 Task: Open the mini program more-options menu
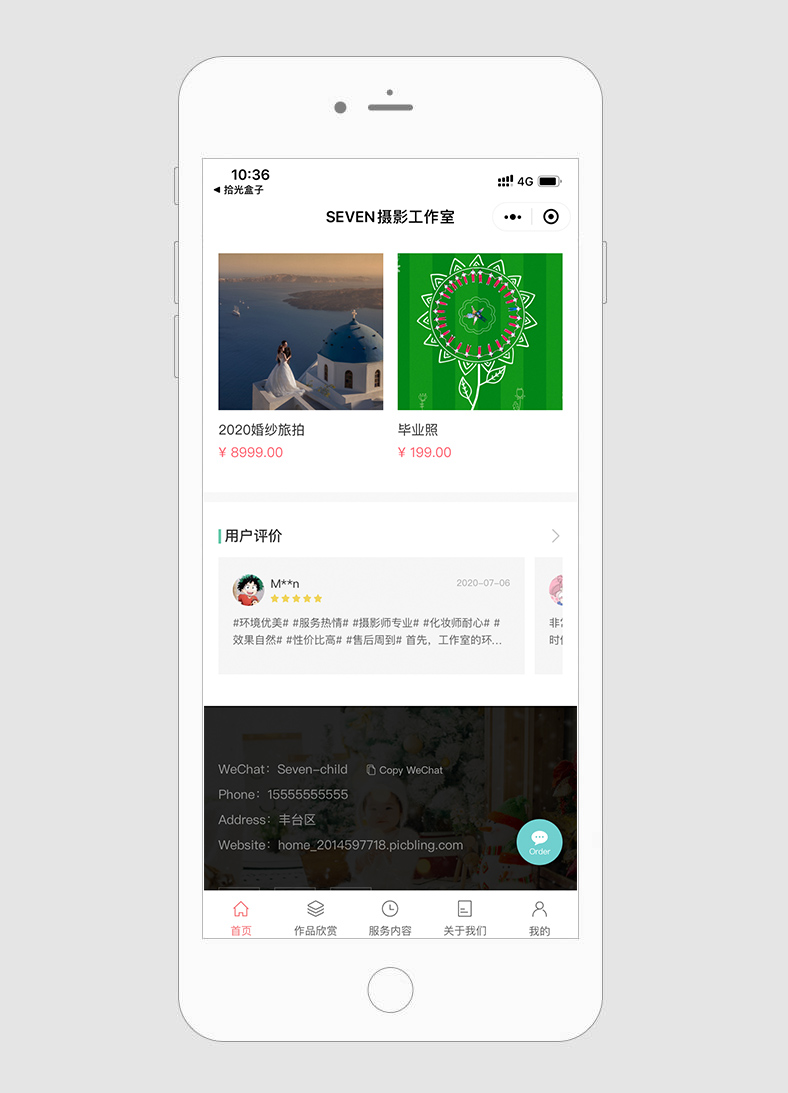513,217
